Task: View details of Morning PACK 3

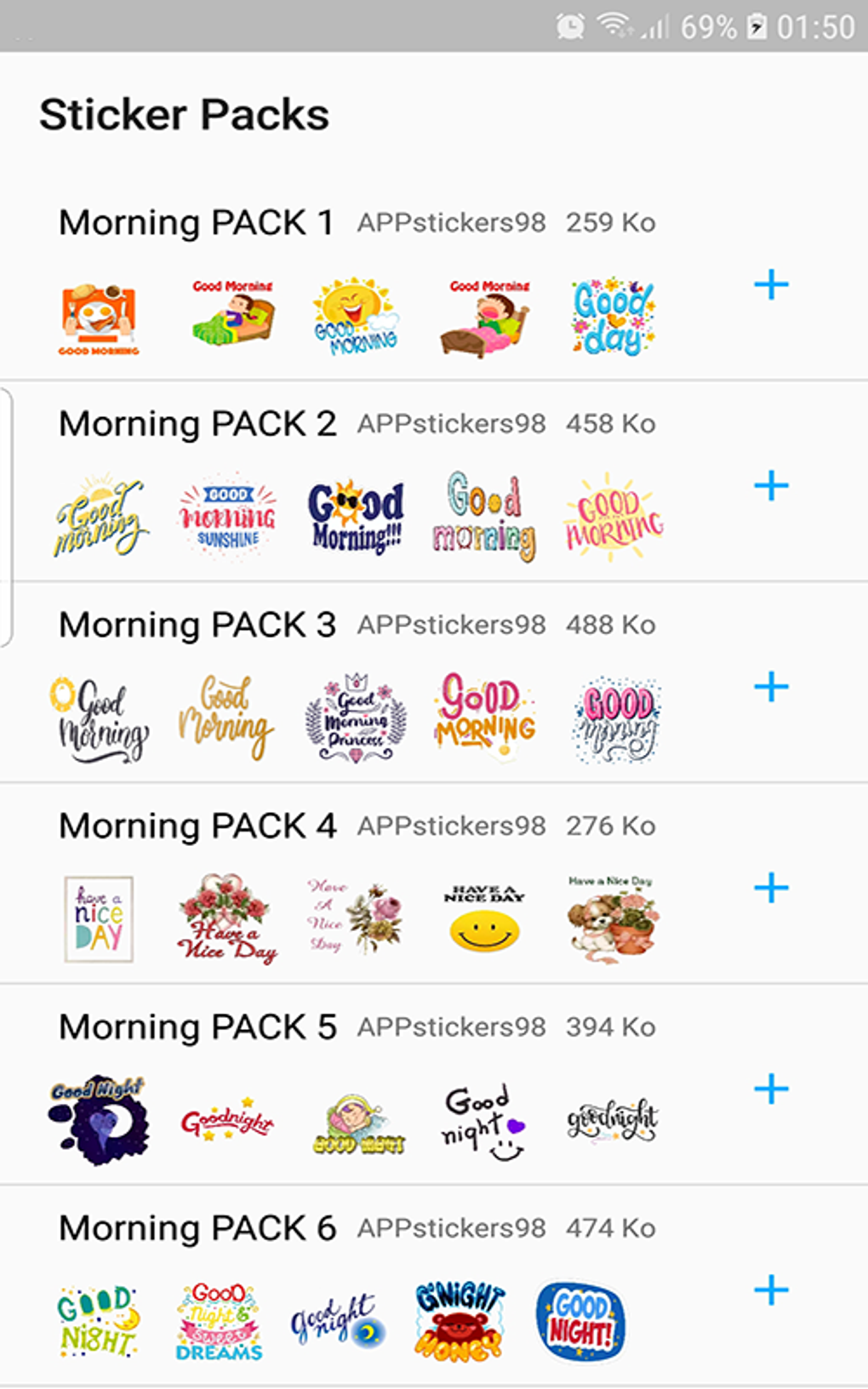Action: [x=197, y=625]
